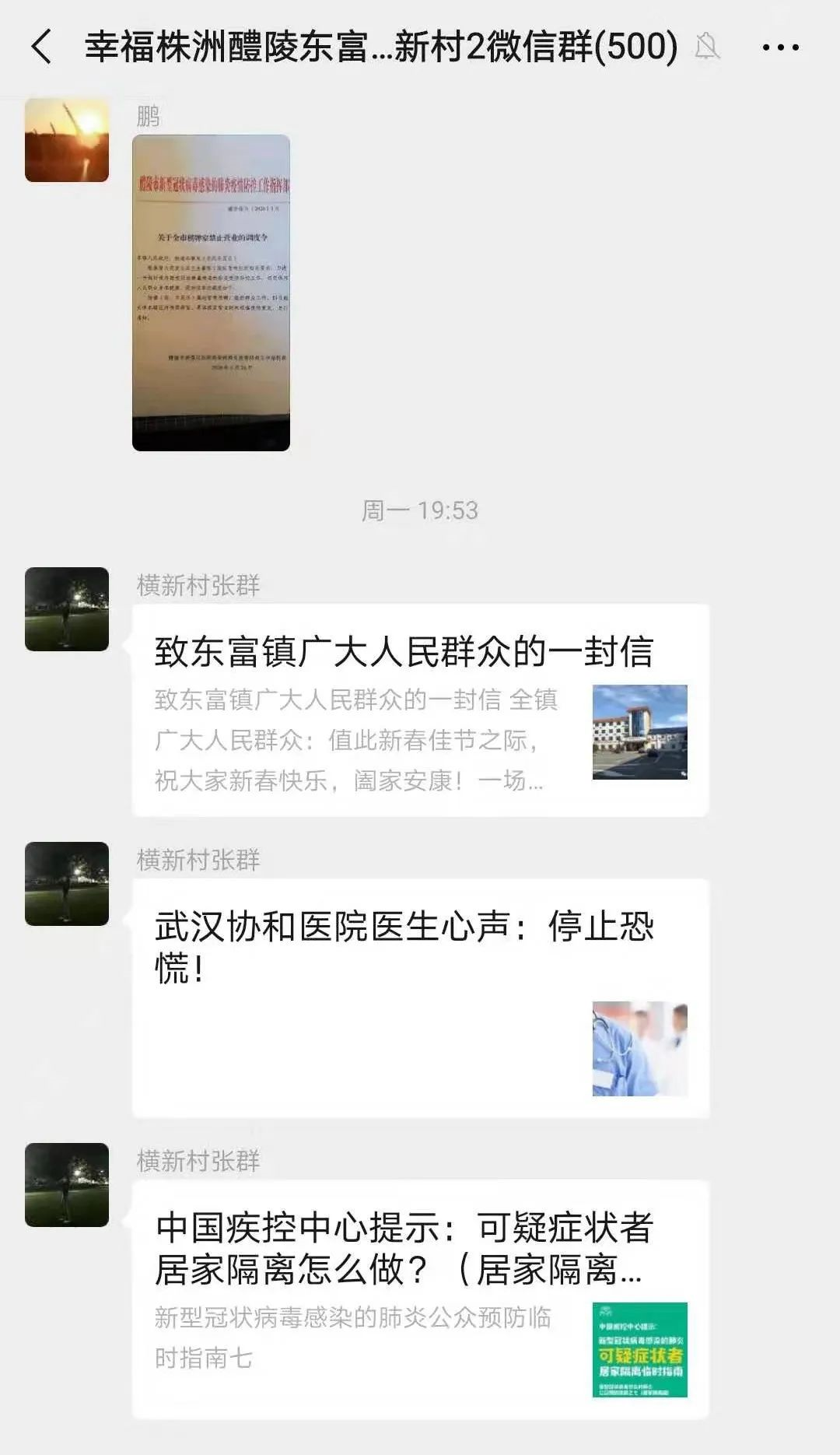Image resolution: width=840 pixels, height=1455 pixels.
Task: Open article 武汉协和医院医生心声：停止恐慌!
Action: pyautogui.click(x=420, y=997)
